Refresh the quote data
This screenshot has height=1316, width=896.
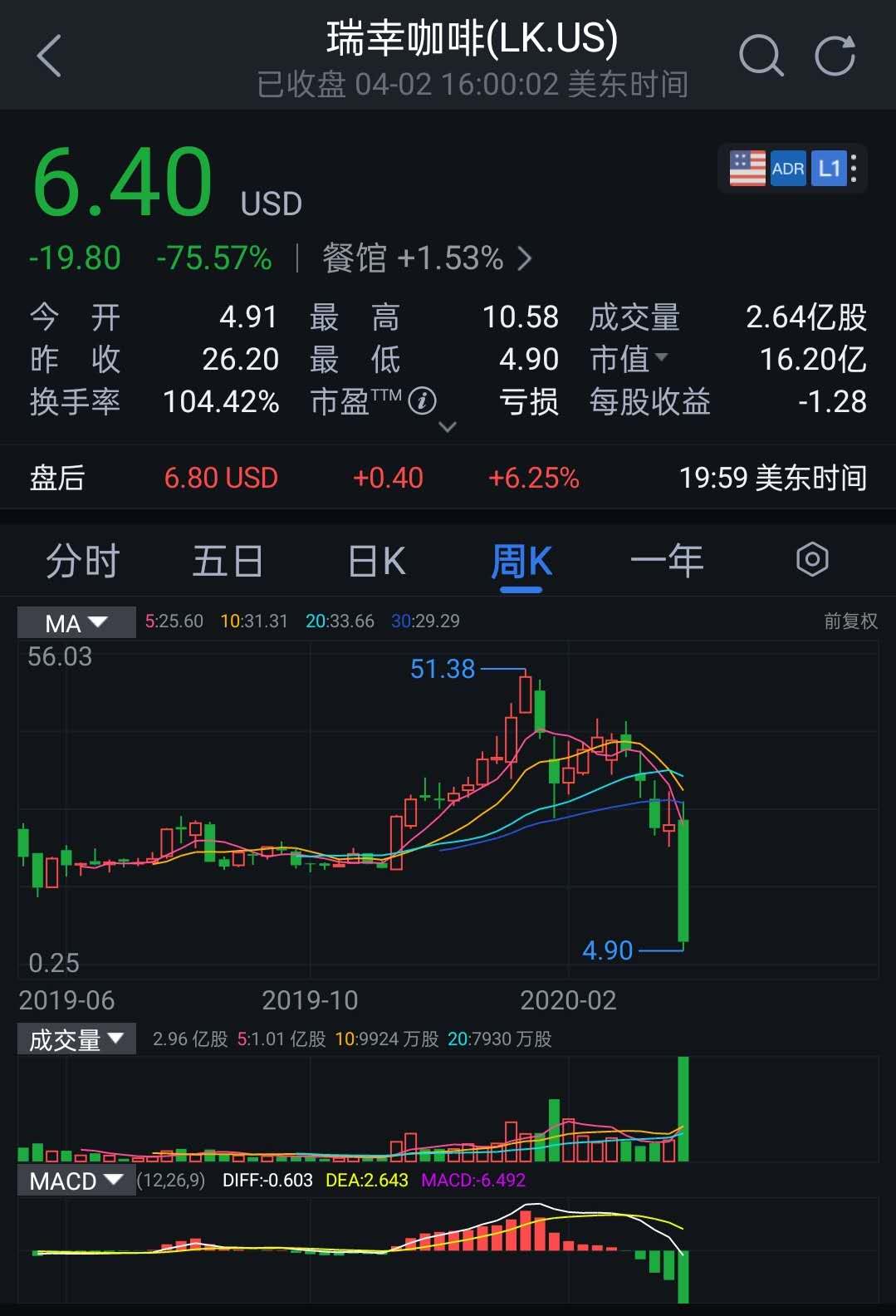click(835, 56)
